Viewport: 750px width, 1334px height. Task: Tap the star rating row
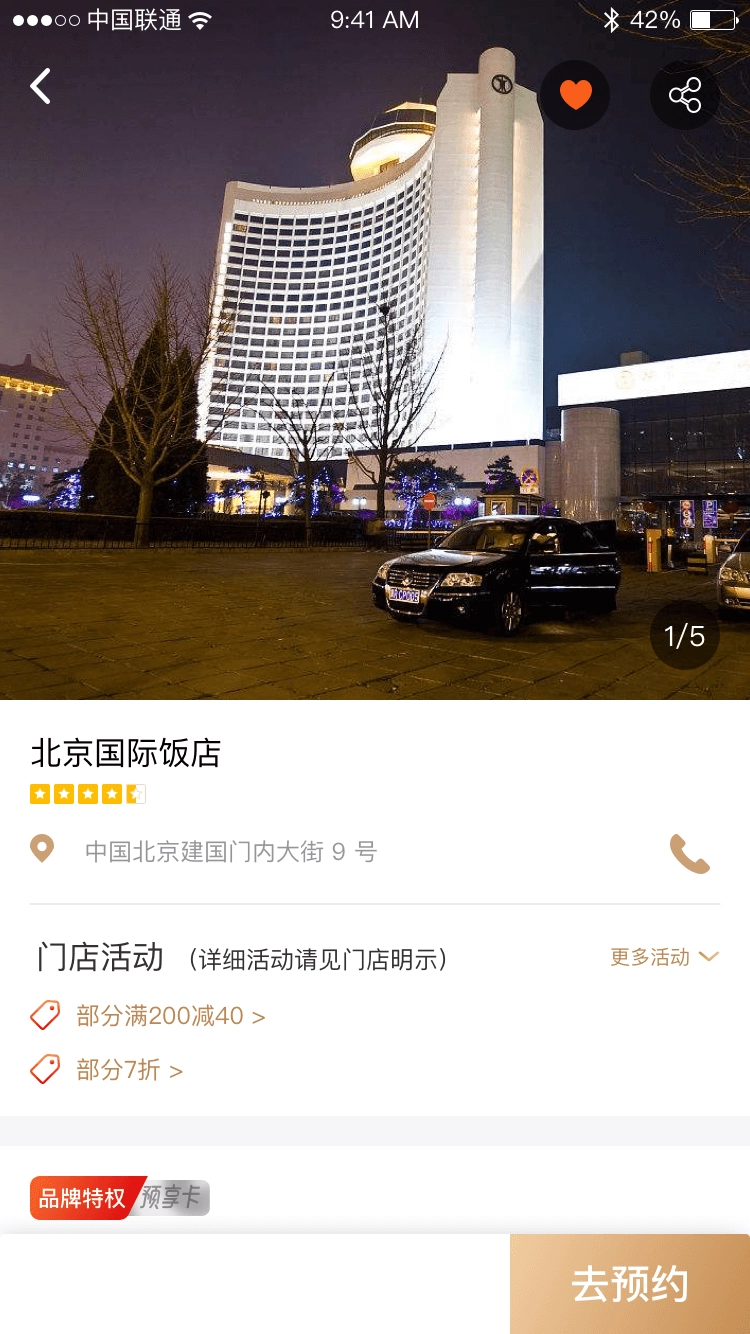coord(87,793)
